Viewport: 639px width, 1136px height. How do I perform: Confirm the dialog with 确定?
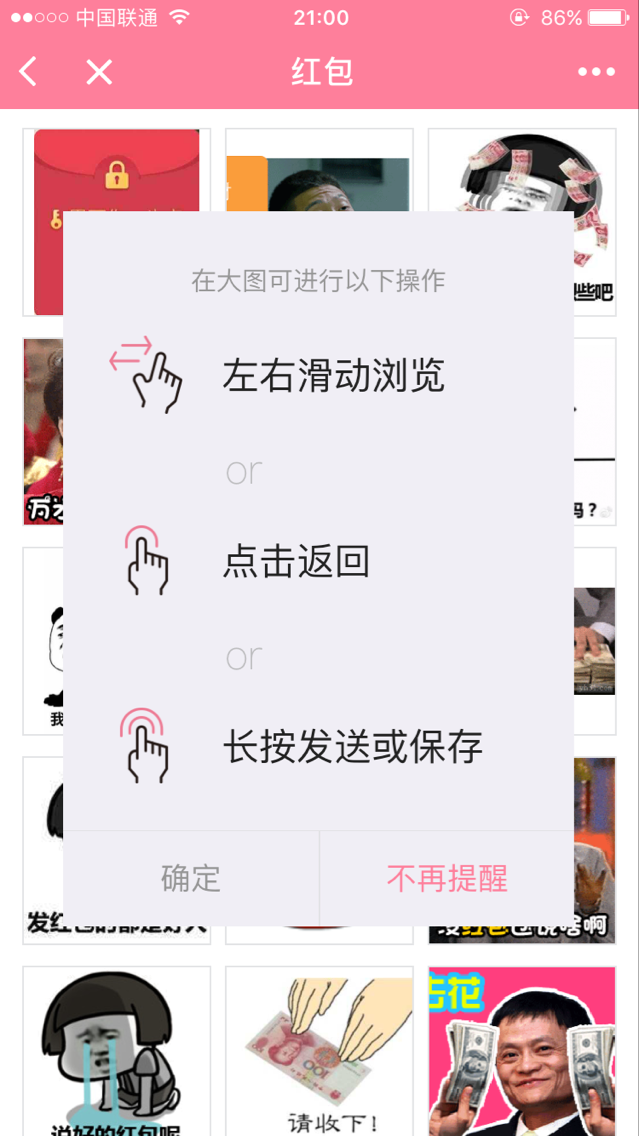pos(191,878)
